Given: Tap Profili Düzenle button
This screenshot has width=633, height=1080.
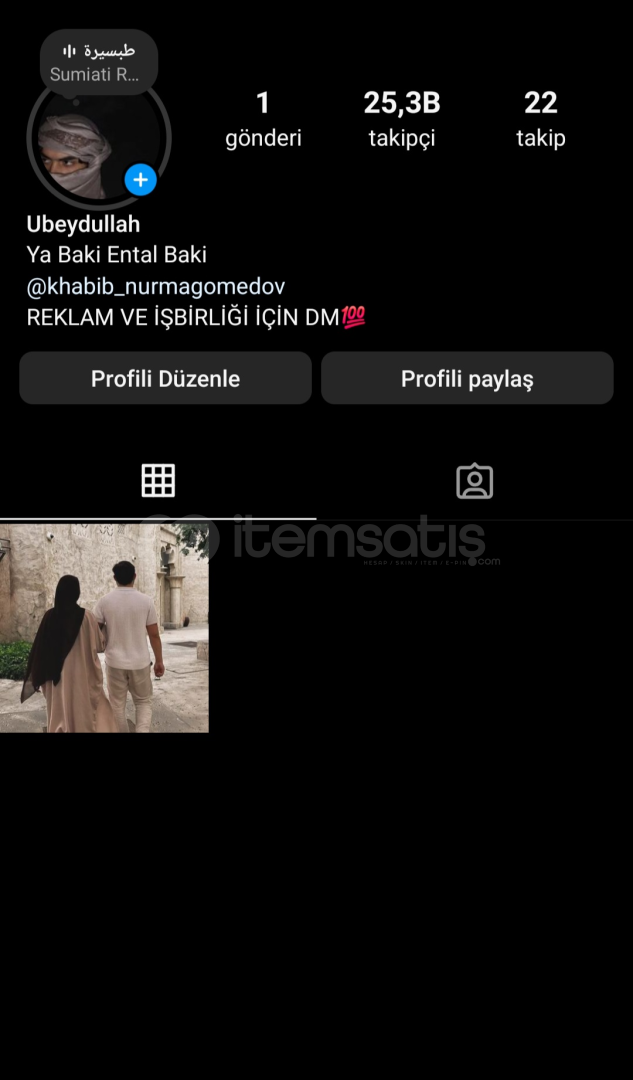Looking at the screenshot, I should coord(165,378).
